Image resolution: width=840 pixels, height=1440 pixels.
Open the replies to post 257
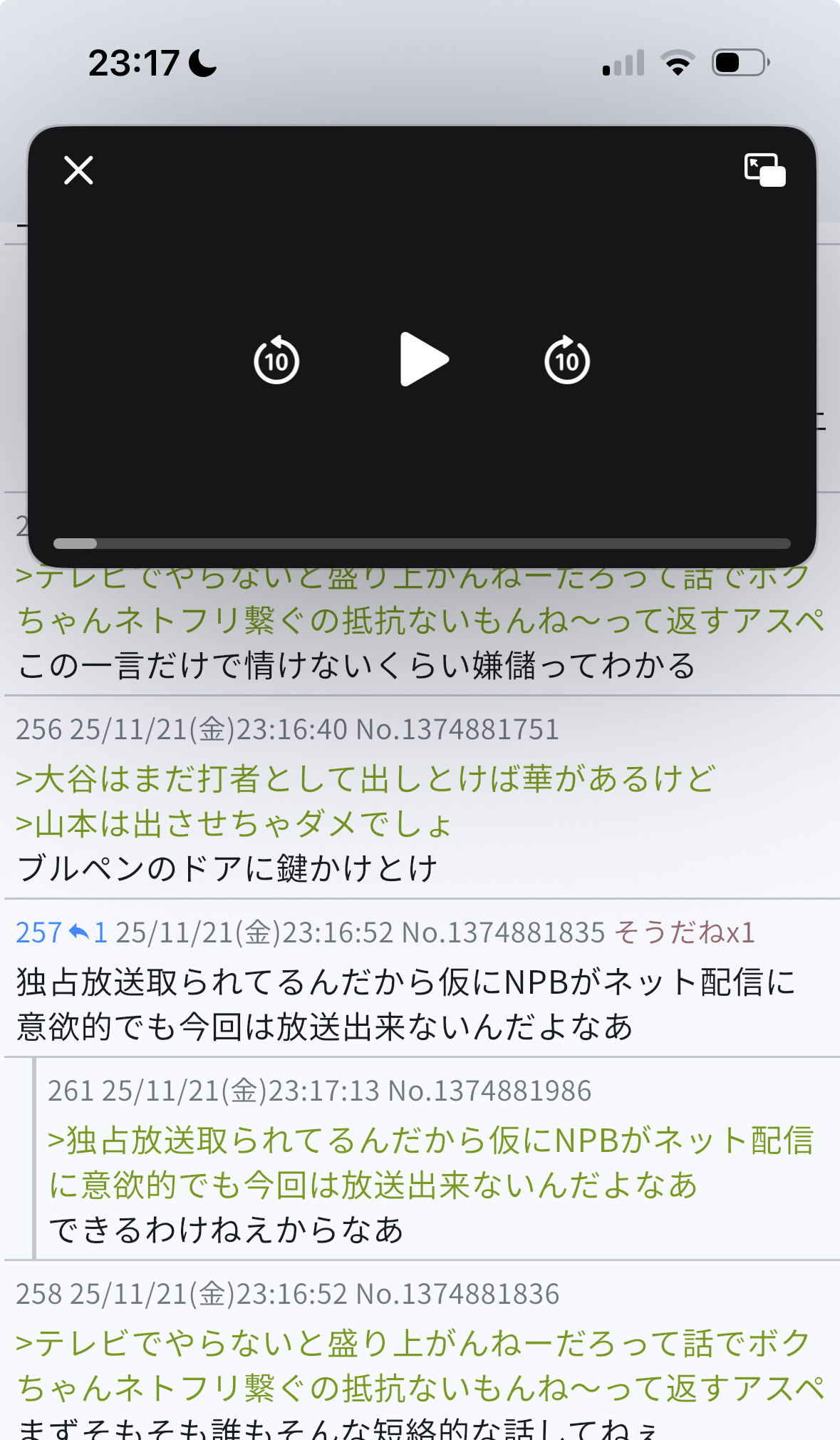[x=88, y=932]
